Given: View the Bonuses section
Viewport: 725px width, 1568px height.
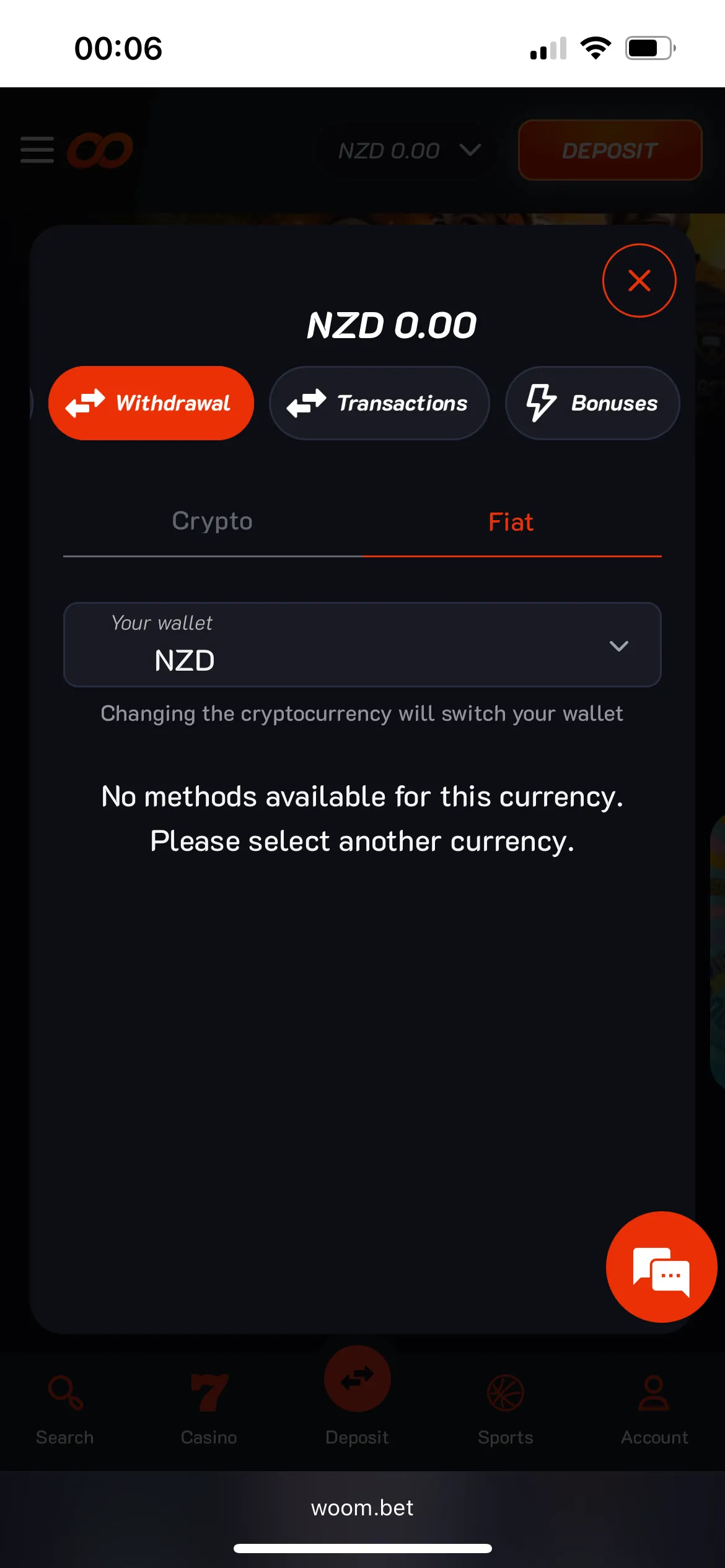Looking at the screenshot, I should pos(592,403).
